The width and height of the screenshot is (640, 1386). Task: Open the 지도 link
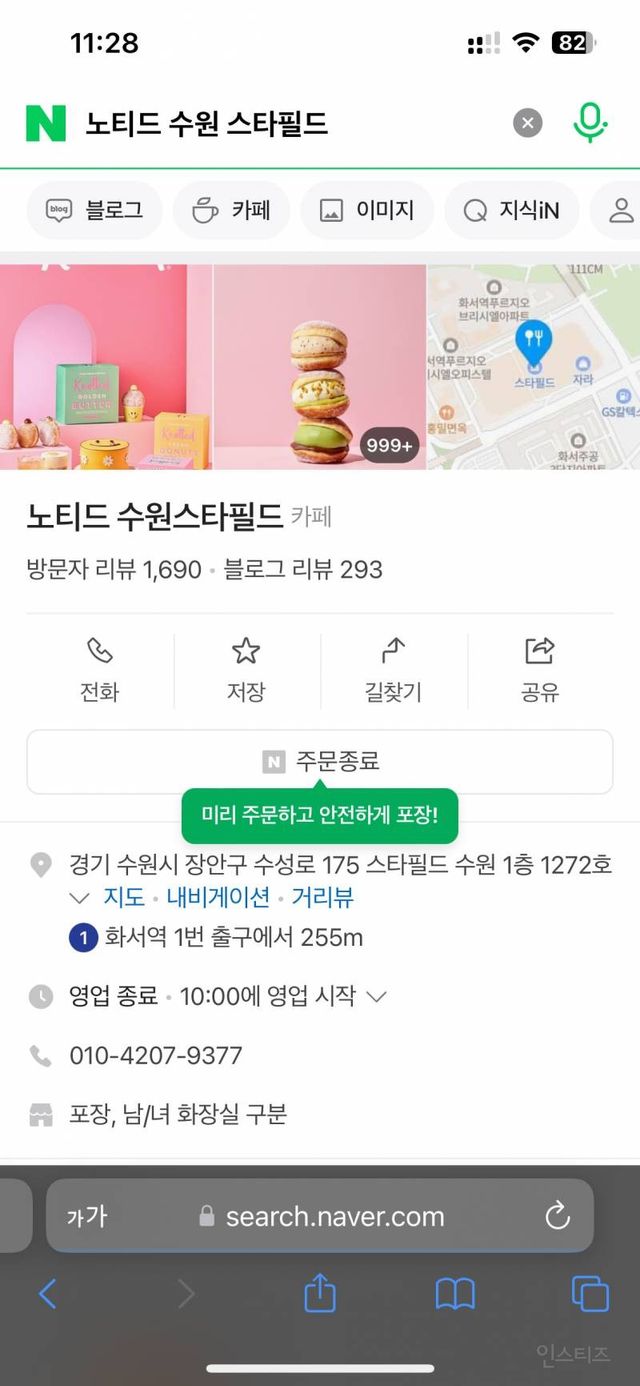[124, 897]
